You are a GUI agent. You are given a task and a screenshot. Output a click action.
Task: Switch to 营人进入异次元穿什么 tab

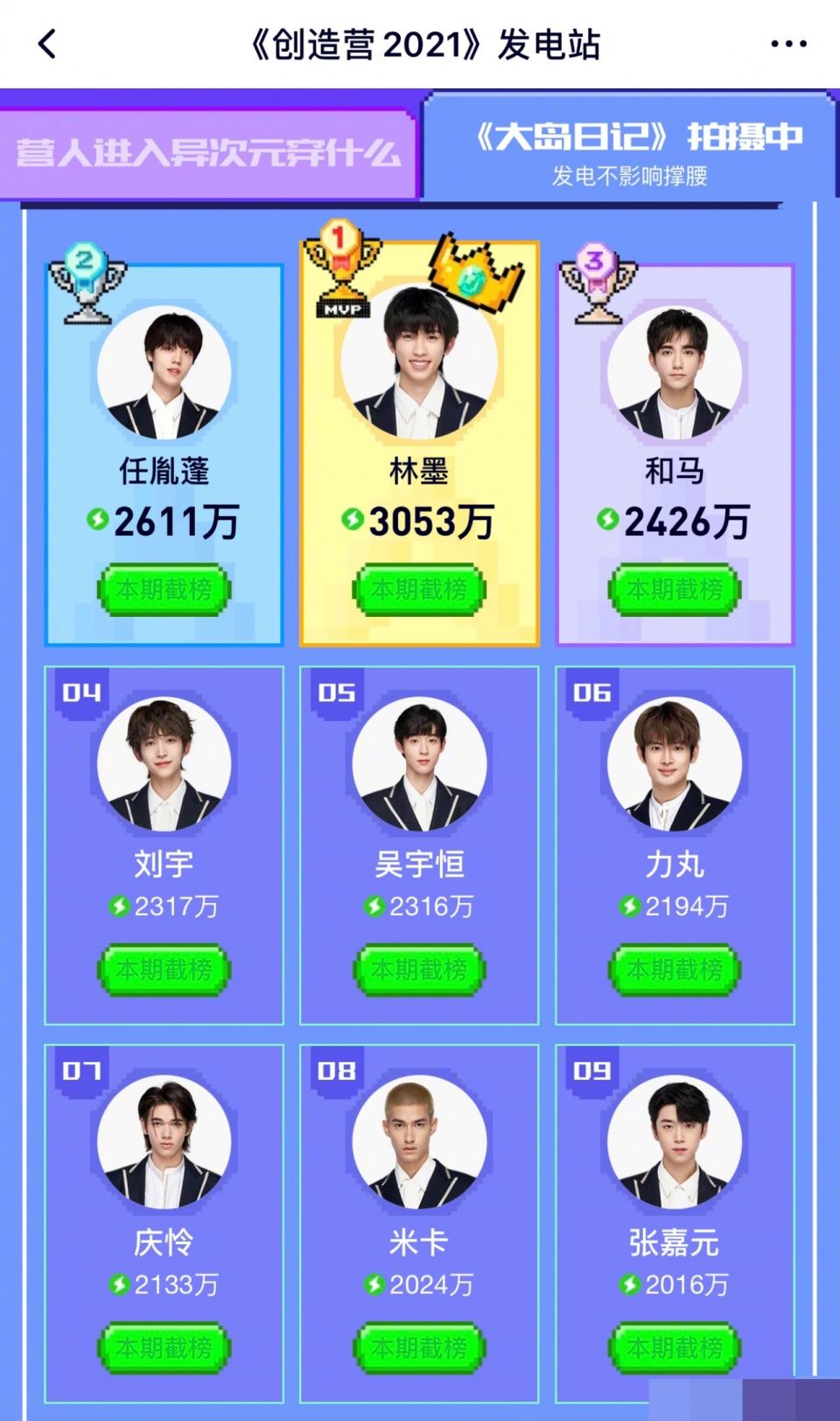[x=207, y=154]
